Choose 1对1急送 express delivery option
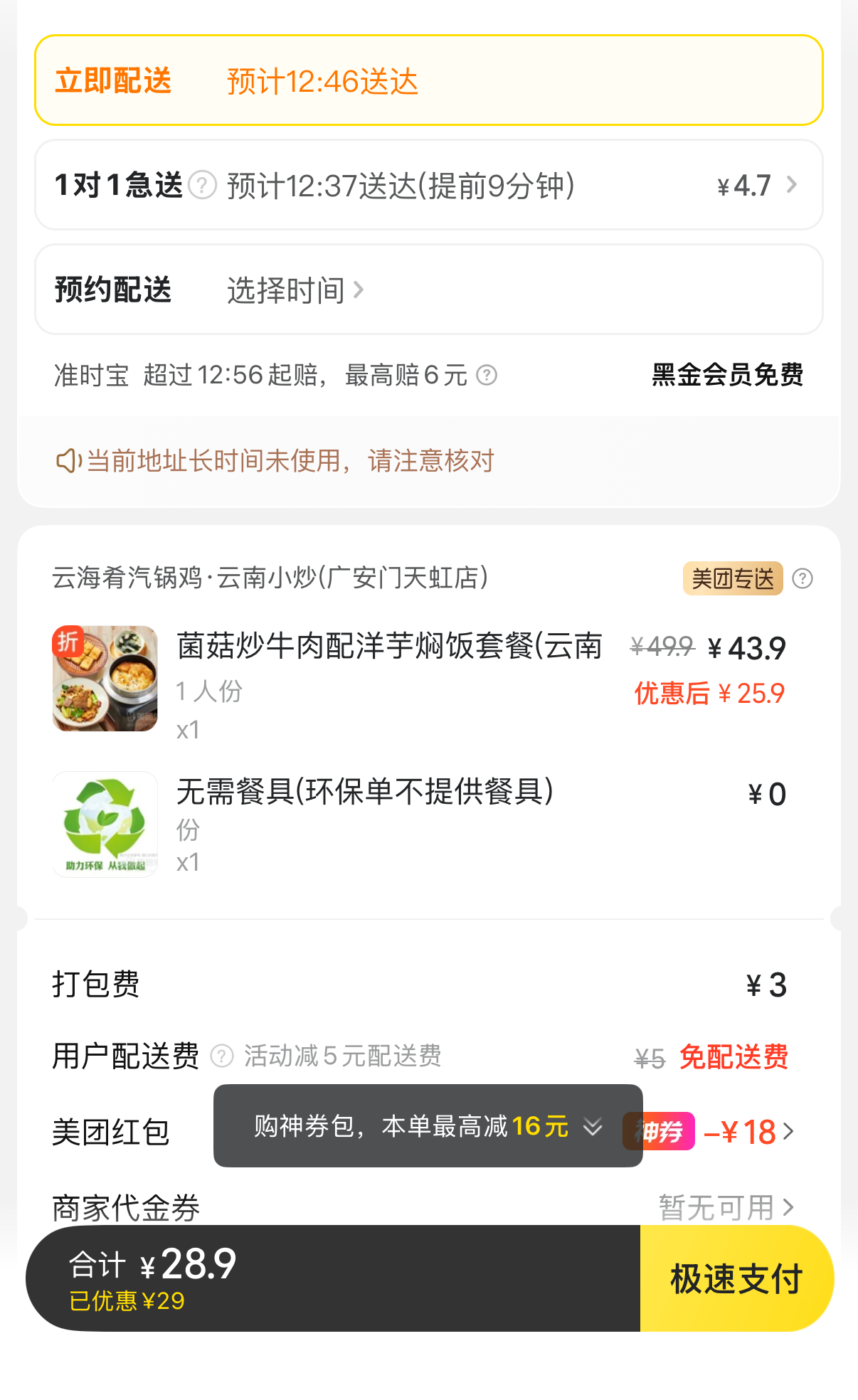 [x=428, y=185]
